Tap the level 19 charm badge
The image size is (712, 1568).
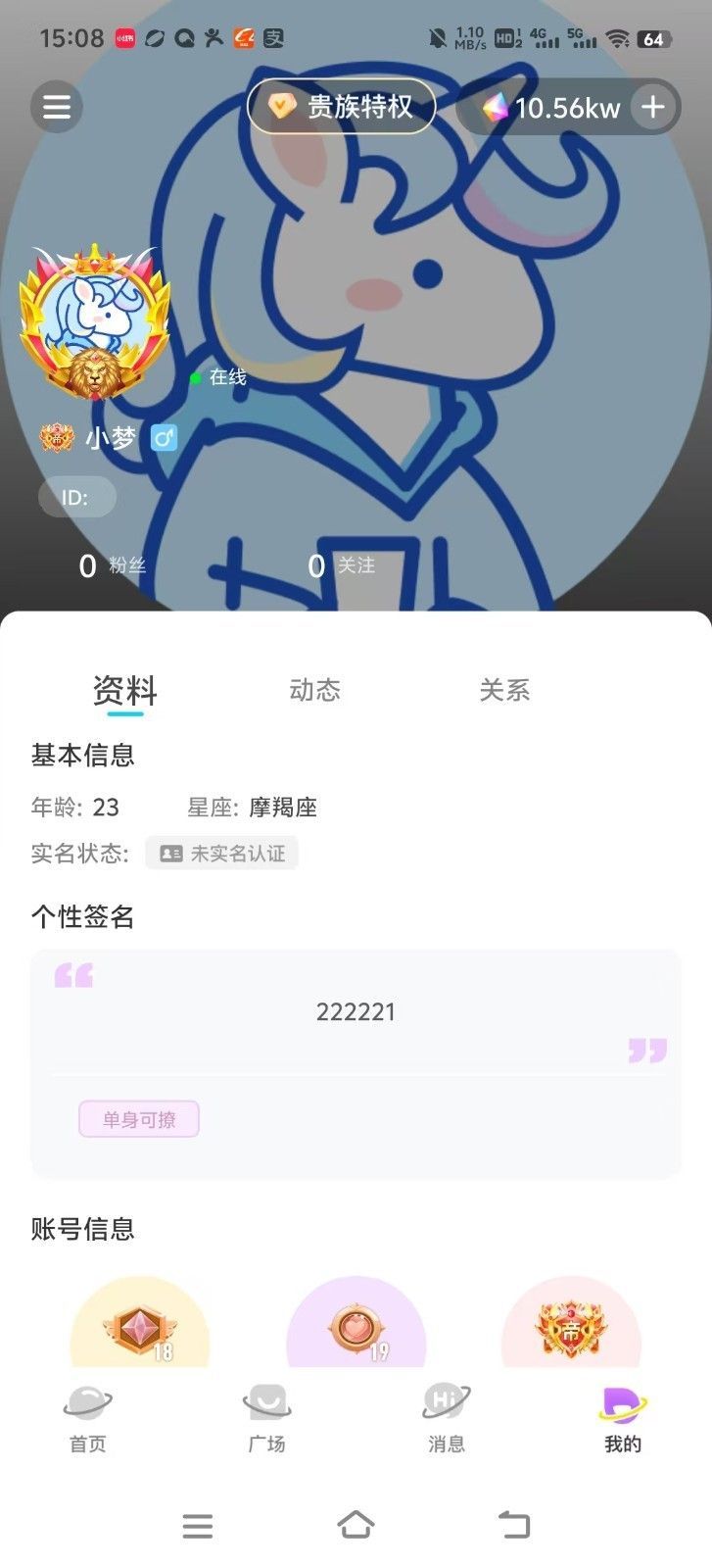[356, 1329]
